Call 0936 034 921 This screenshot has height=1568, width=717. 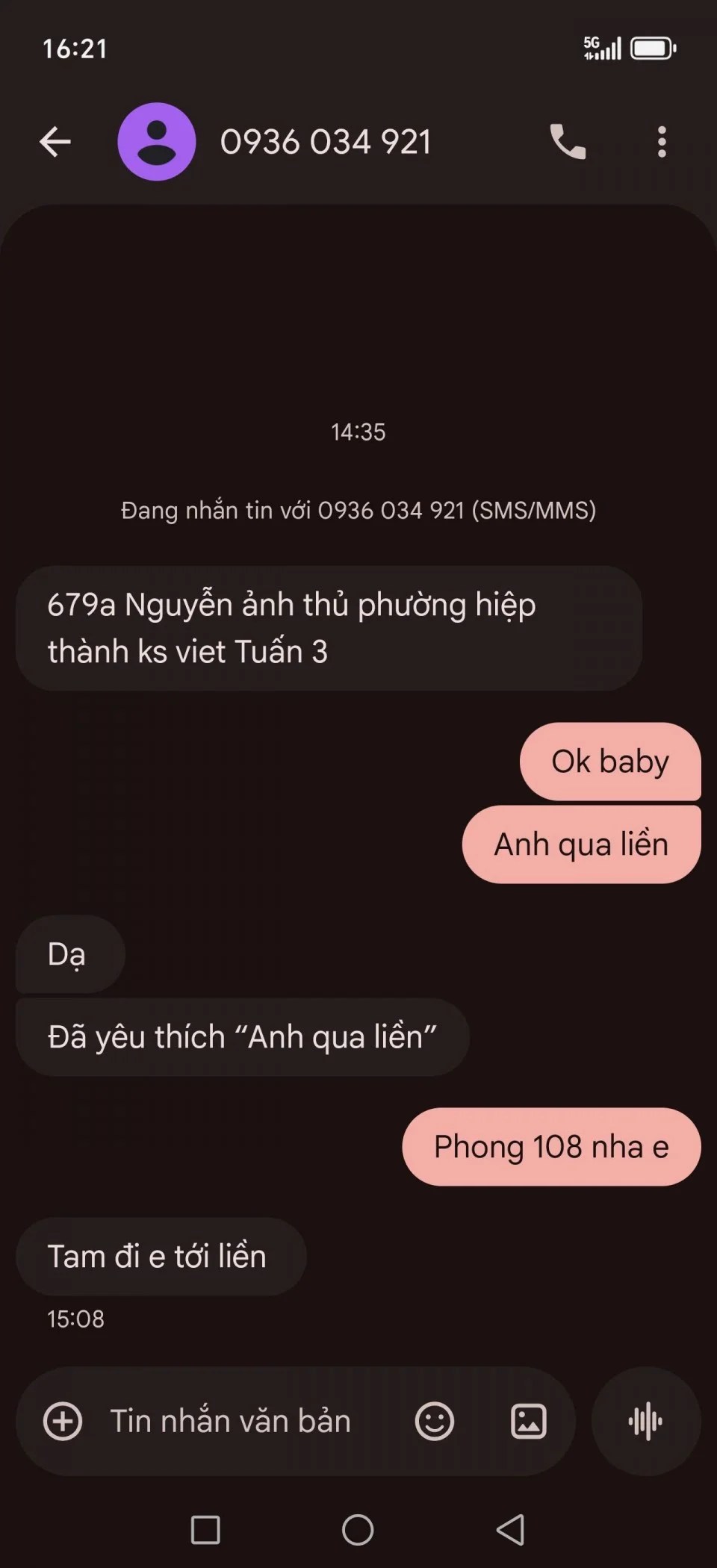pyautogui.click(x=568, y=142)
